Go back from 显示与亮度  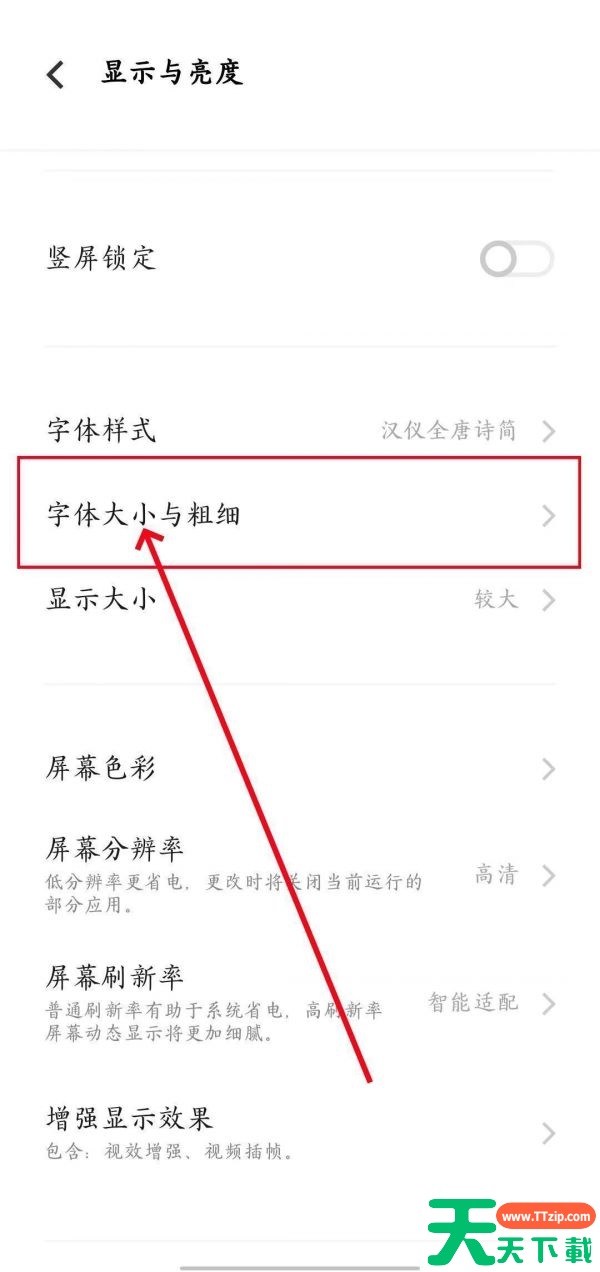(56, 74)
